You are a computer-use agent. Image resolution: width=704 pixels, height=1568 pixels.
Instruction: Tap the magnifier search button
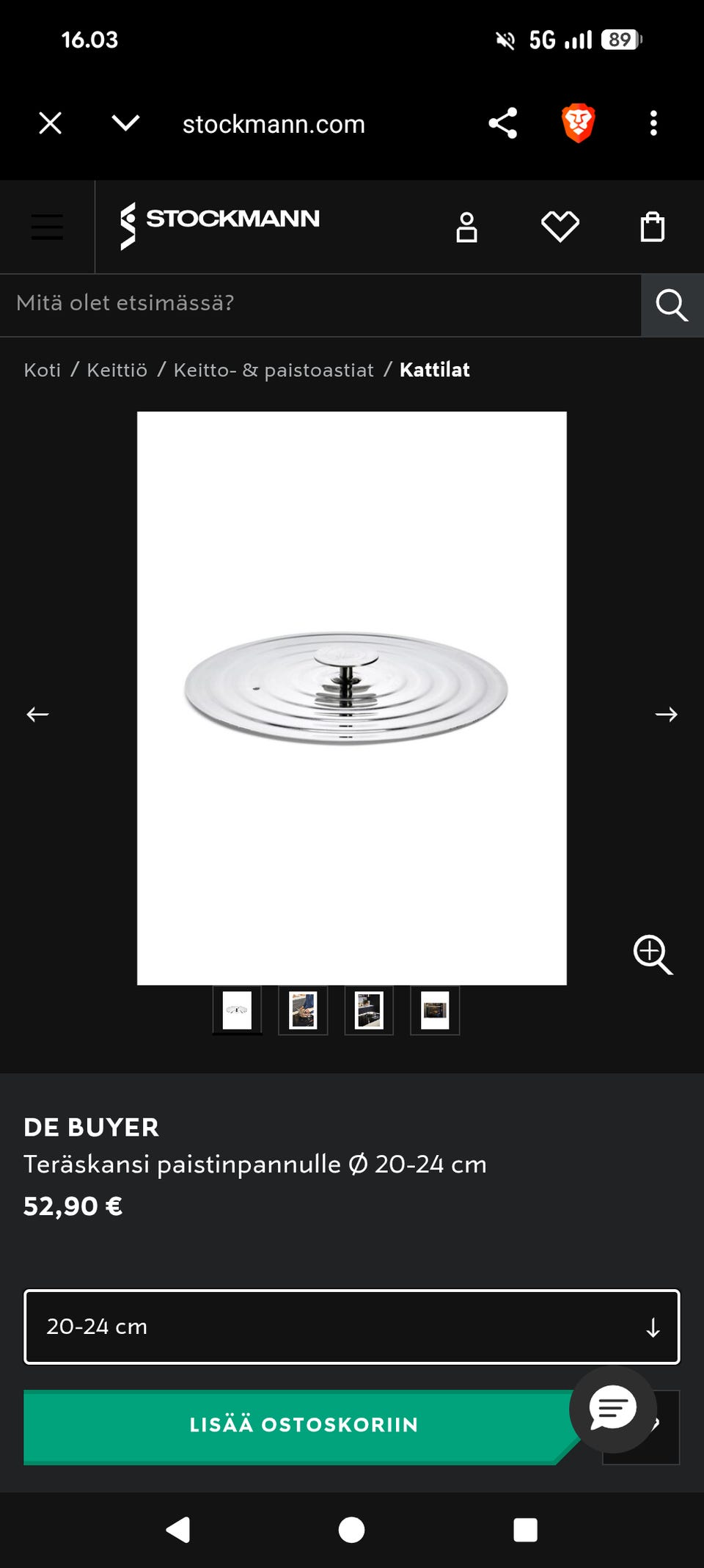point(672,305)
